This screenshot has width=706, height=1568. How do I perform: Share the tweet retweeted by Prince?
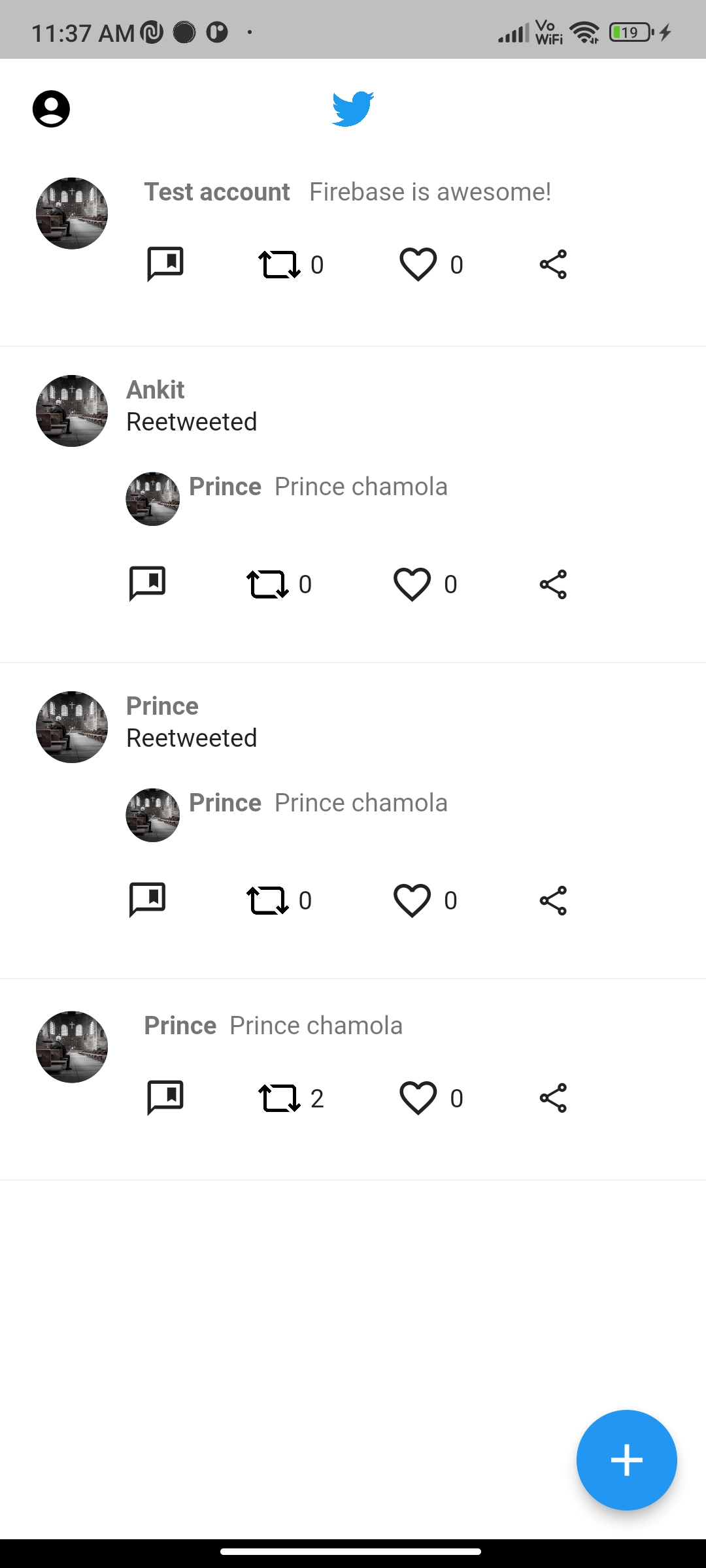click(x=552, y=899)
